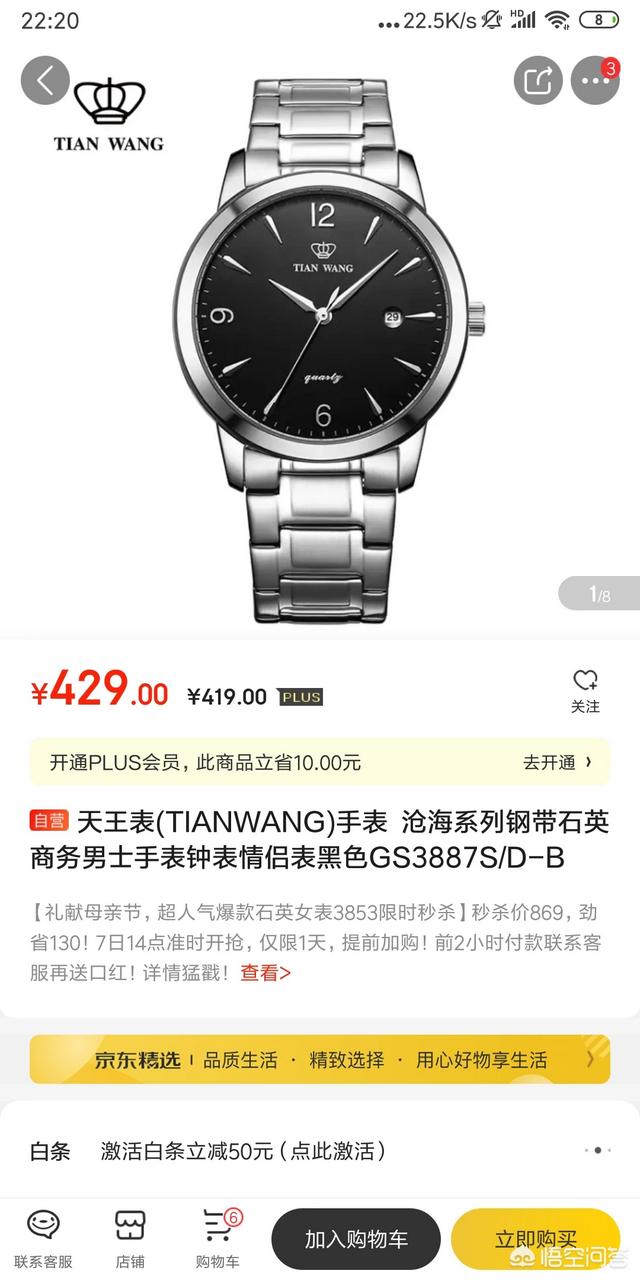Image resolution: width=640 pixels, height=1280 pixels.
Task: Open the 查看 link in the promotion text
Action: point(265,972)
